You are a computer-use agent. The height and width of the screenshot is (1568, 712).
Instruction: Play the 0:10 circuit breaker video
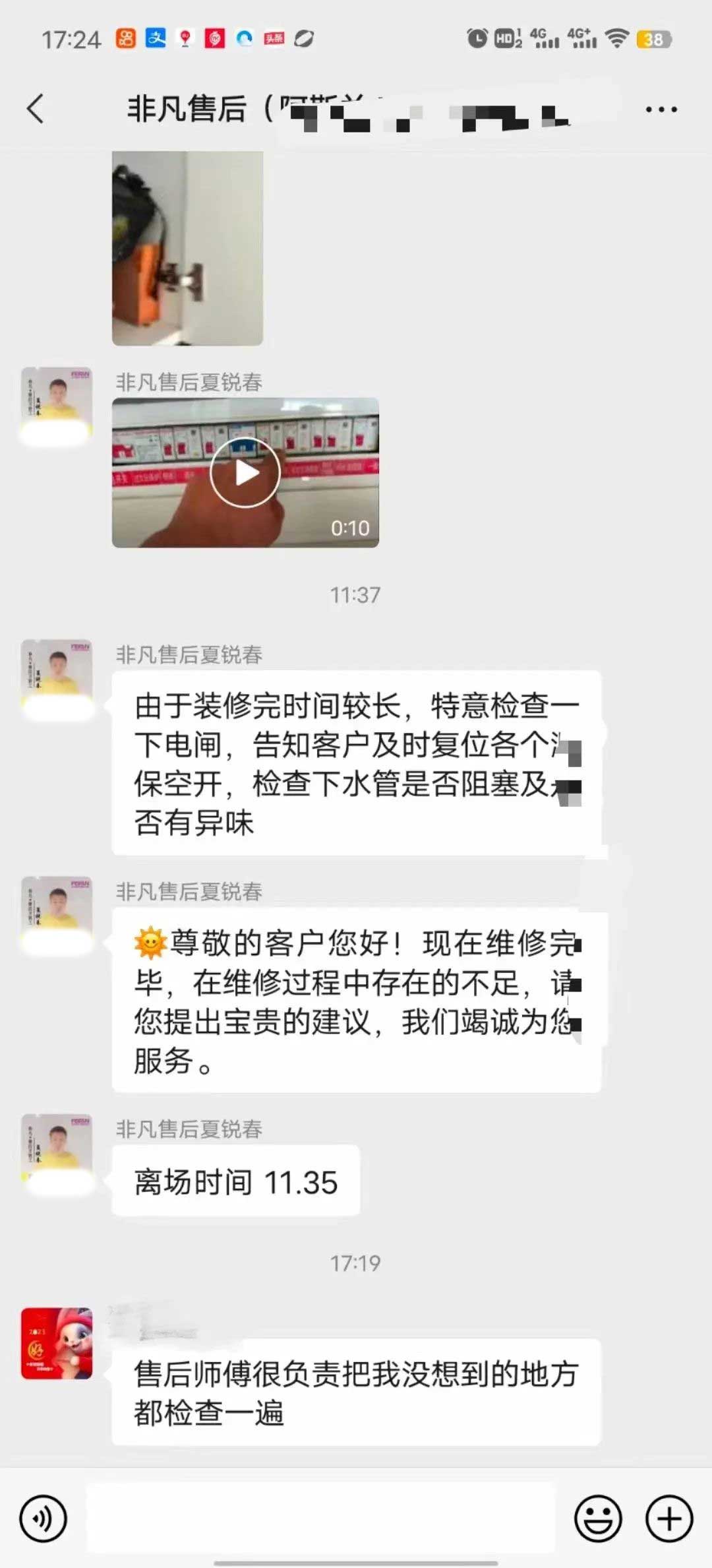[x=245, y=472]
